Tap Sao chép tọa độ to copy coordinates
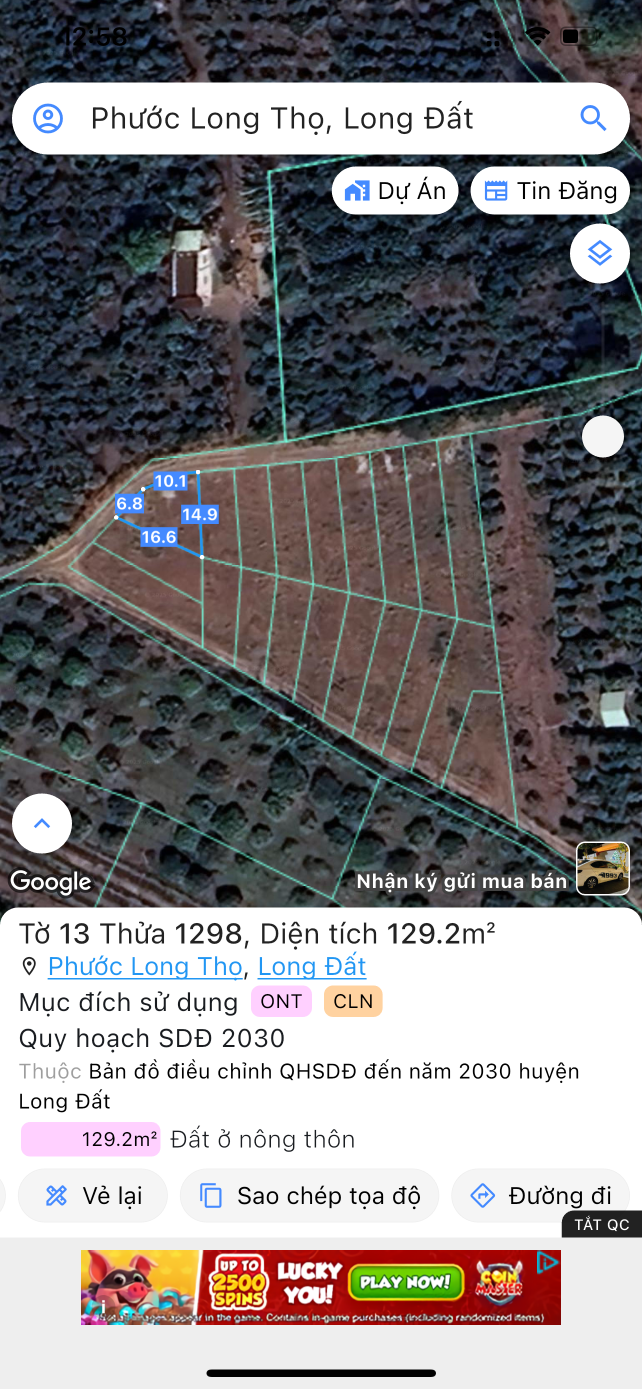The height and width of the screenshot is (1389, 642). click(x=309, y=1195)
